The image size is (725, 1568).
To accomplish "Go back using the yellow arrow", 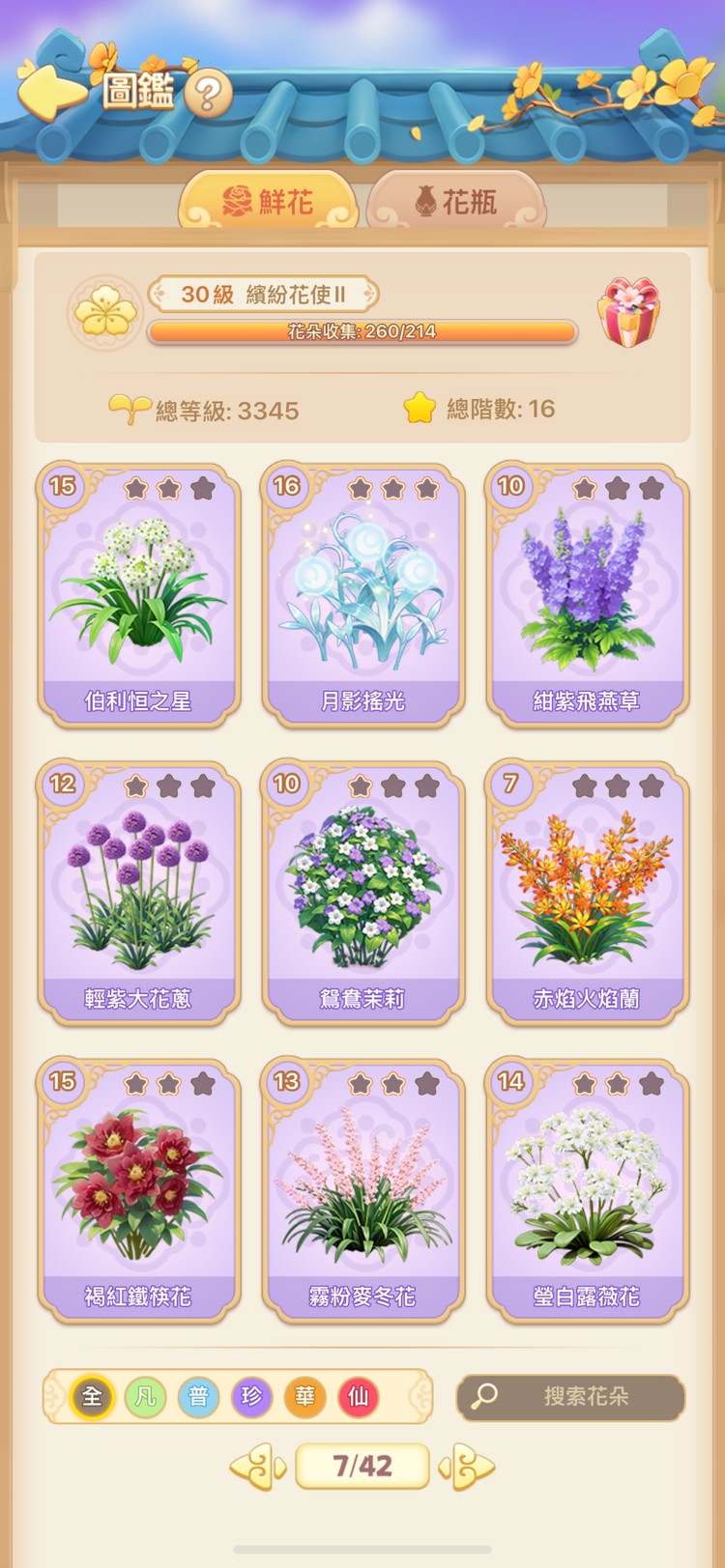I will tap(52, 90).
